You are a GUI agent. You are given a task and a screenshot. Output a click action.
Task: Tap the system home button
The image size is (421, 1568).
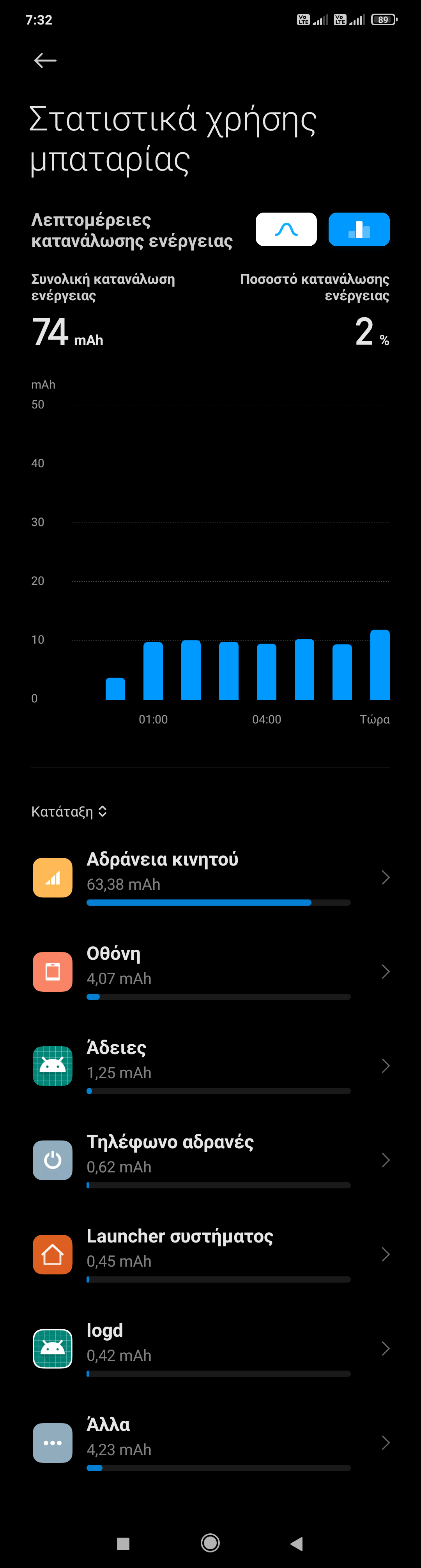[210, 1543]
